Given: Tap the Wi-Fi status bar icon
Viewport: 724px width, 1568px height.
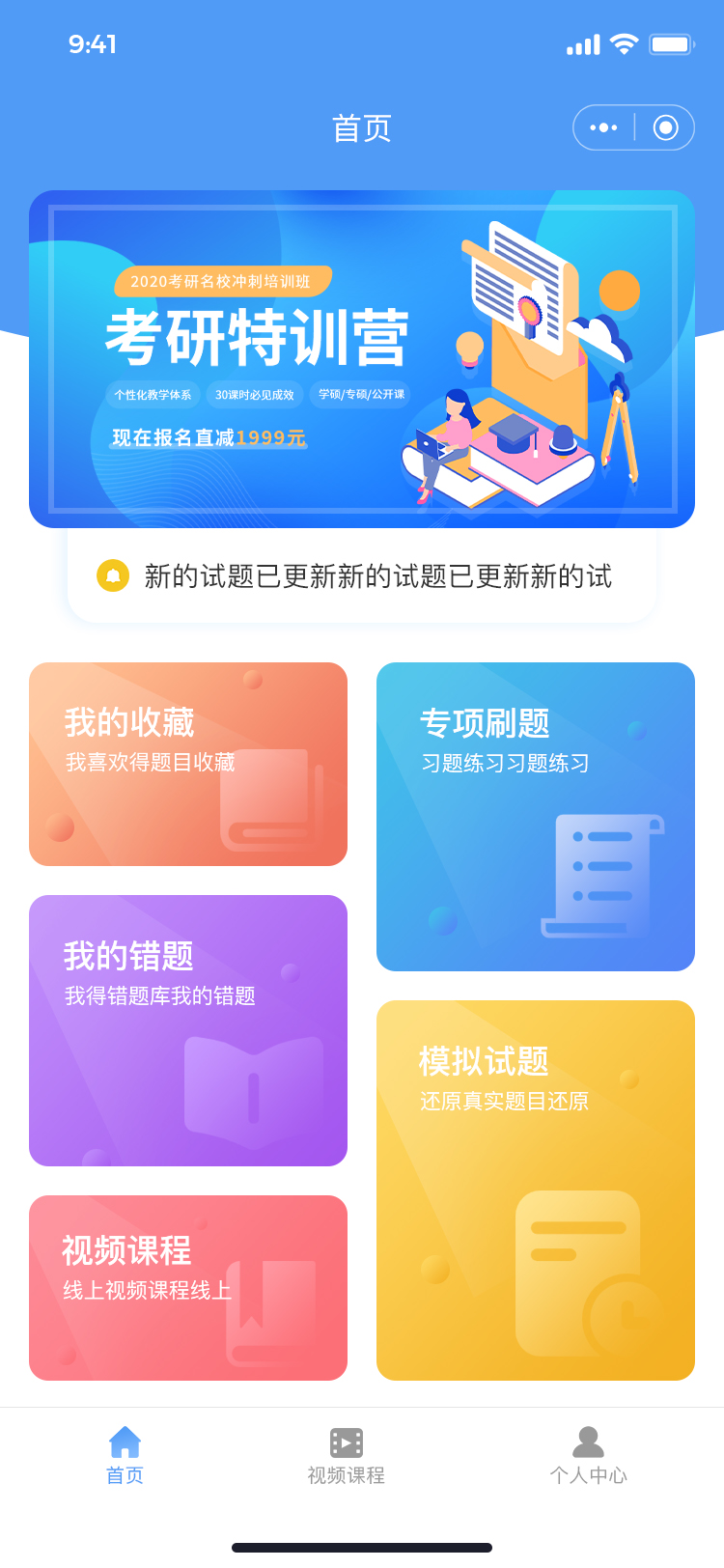Looking at the screenshot, I should point(625,43).
